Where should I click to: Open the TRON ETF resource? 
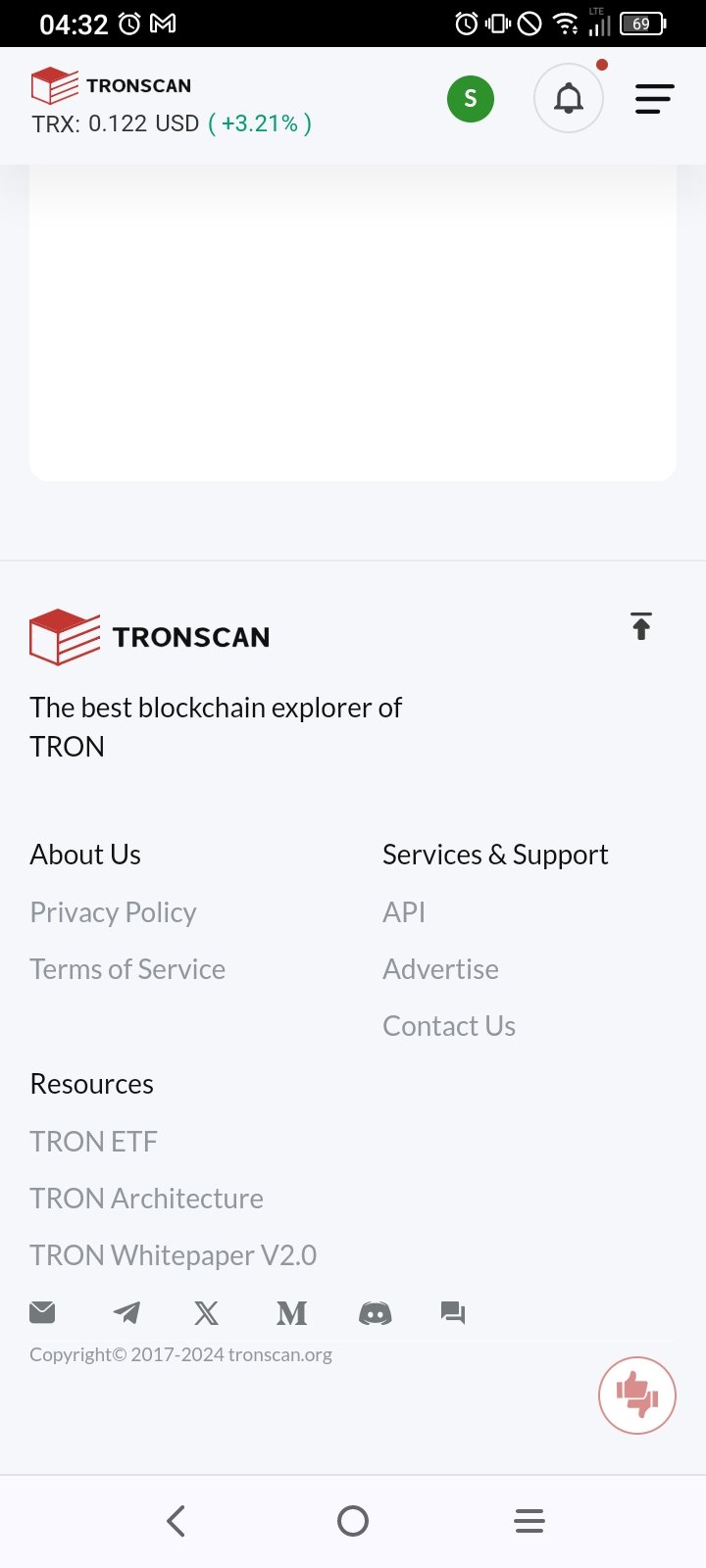point(93,1142)
